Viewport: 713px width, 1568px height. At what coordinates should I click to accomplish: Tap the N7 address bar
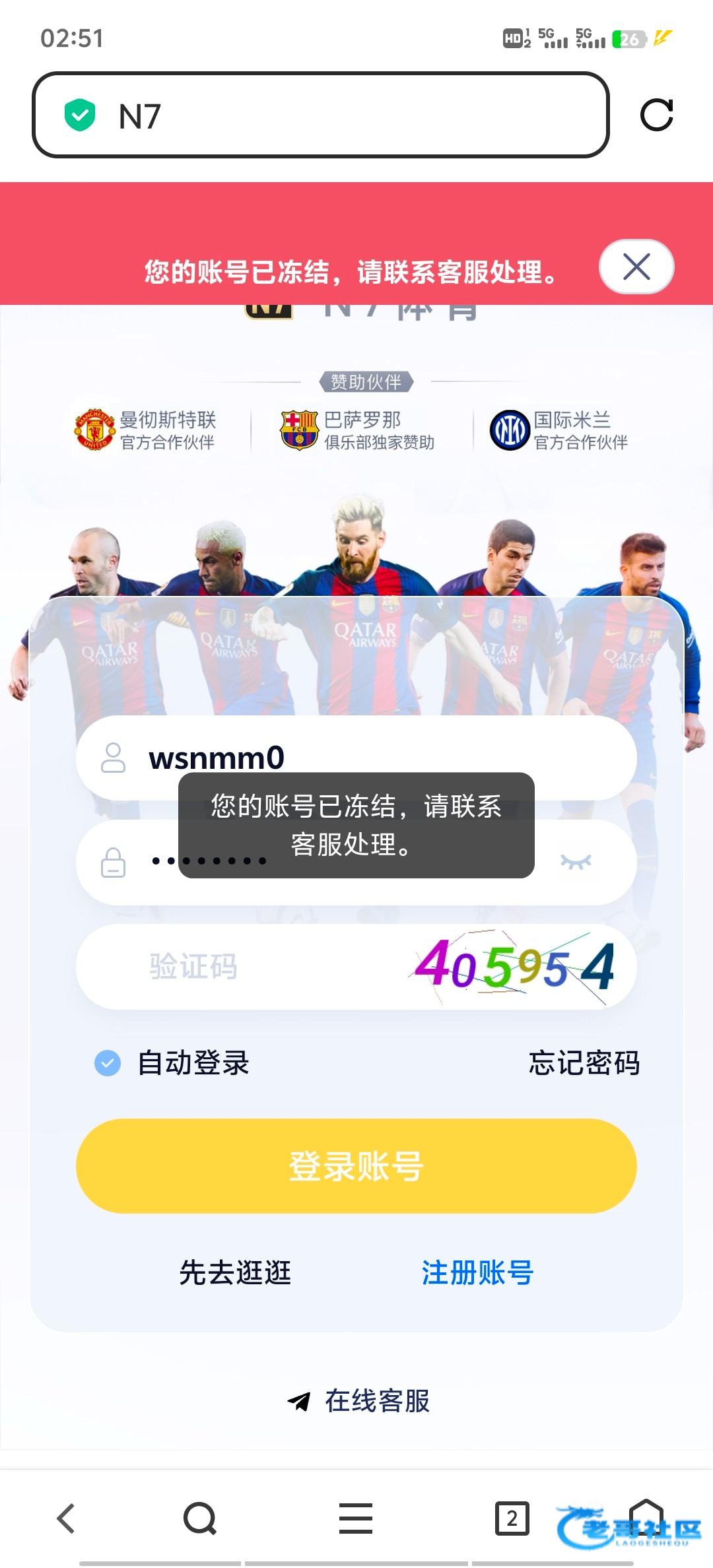321,115
